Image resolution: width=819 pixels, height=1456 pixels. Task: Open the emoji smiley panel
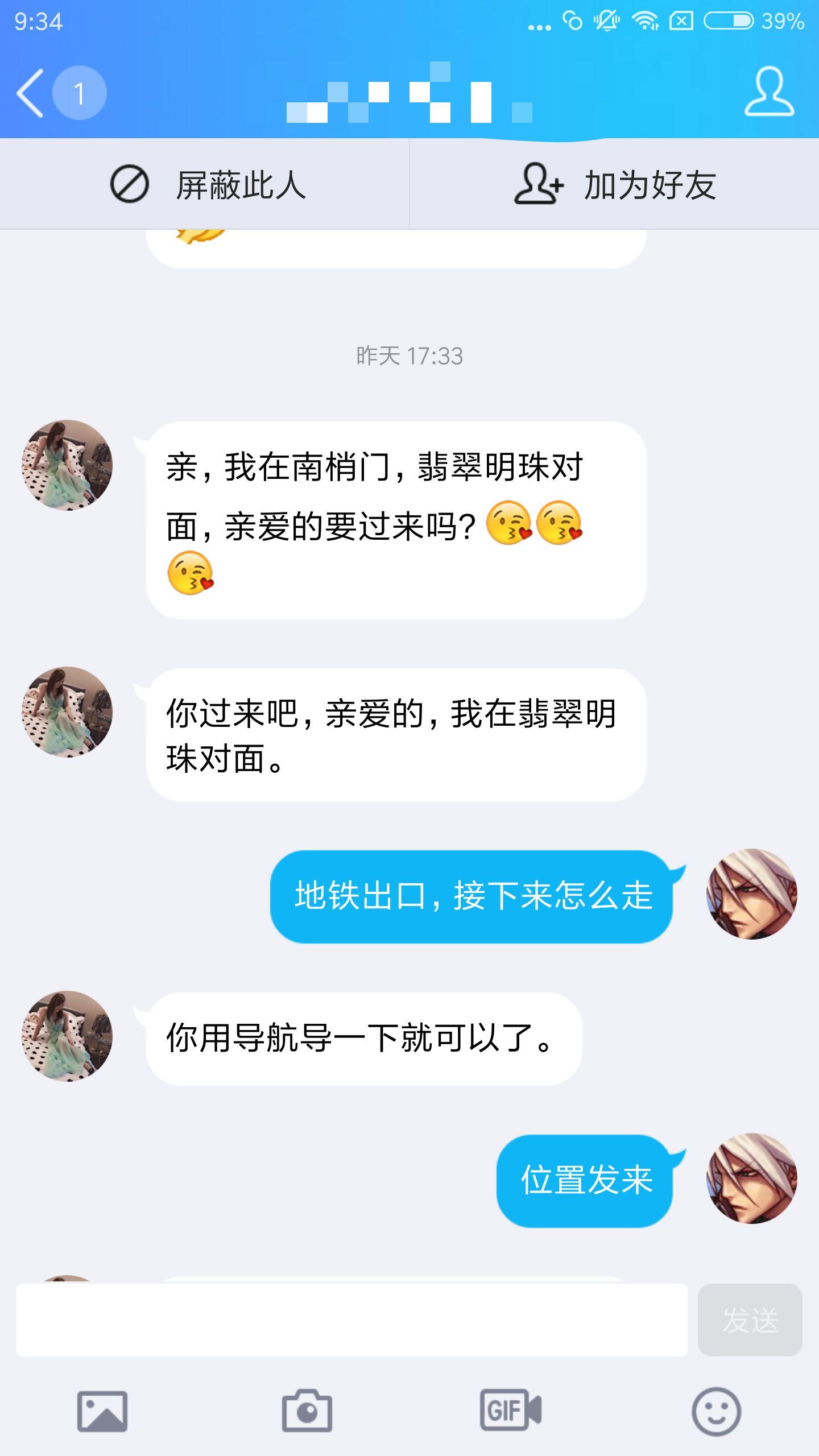click(x=716, y=1411)
